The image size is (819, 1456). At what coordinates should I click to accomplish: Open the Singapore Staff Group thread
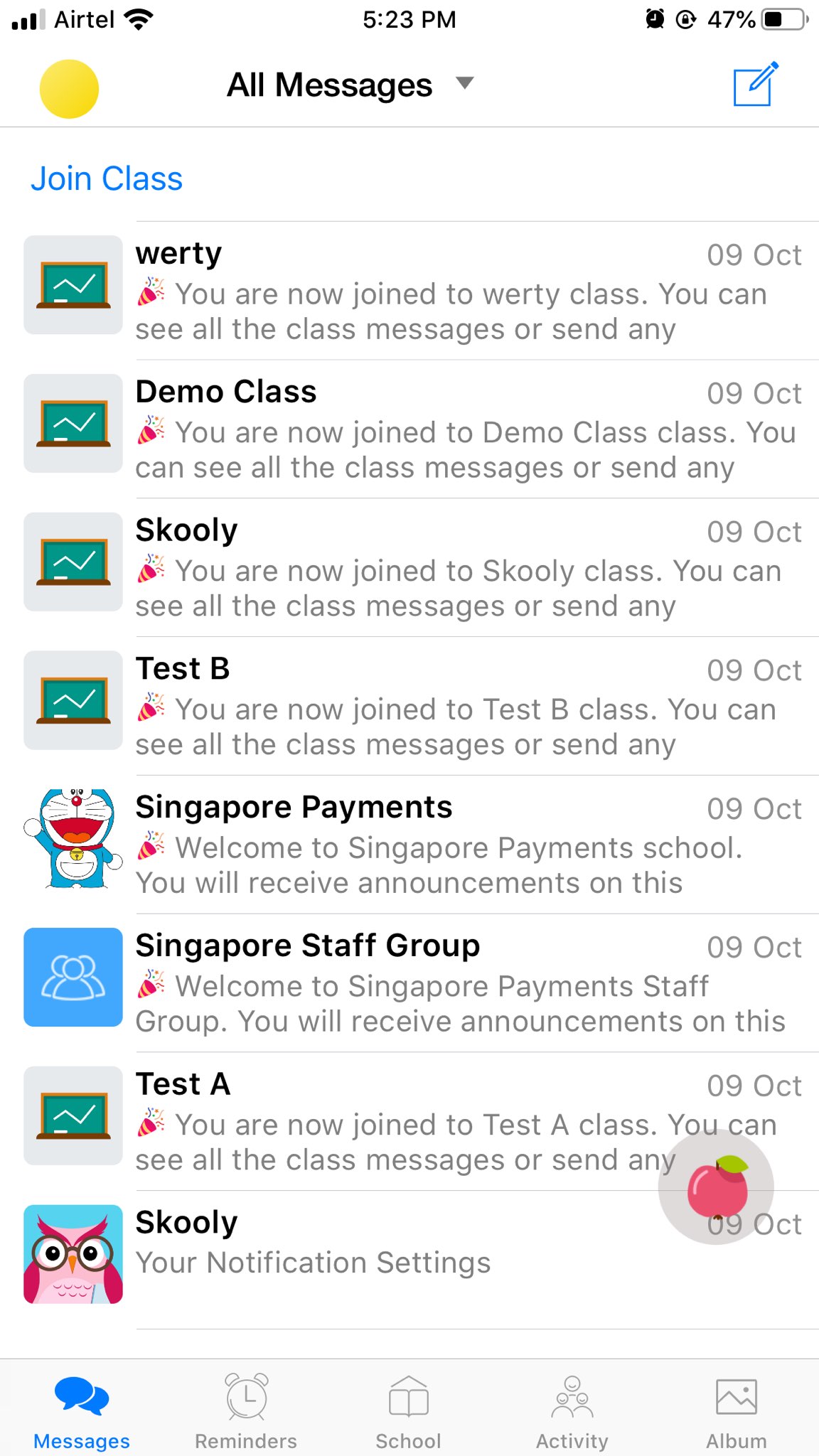pos(409,983)
